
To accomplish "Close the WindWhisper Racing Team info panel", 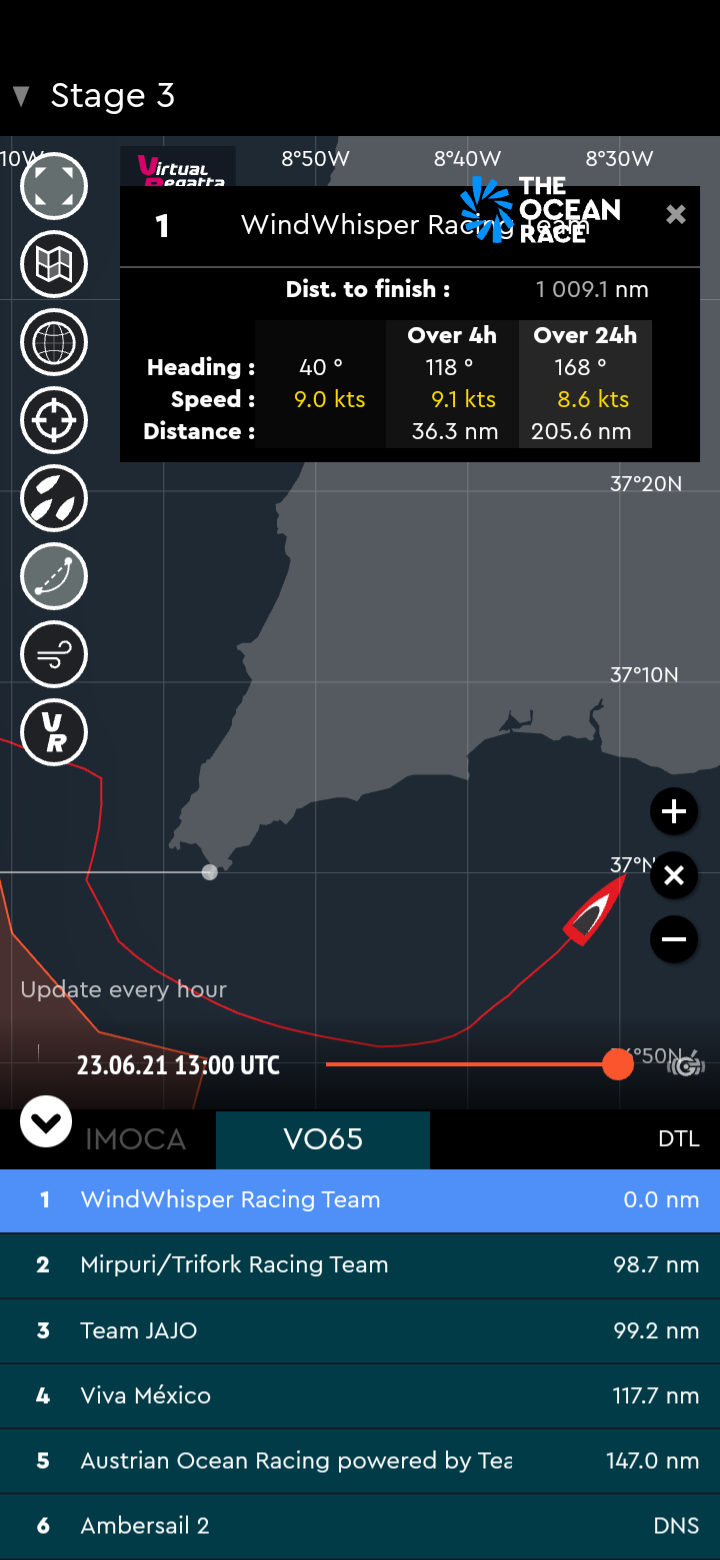I will [x=676, y=214].
